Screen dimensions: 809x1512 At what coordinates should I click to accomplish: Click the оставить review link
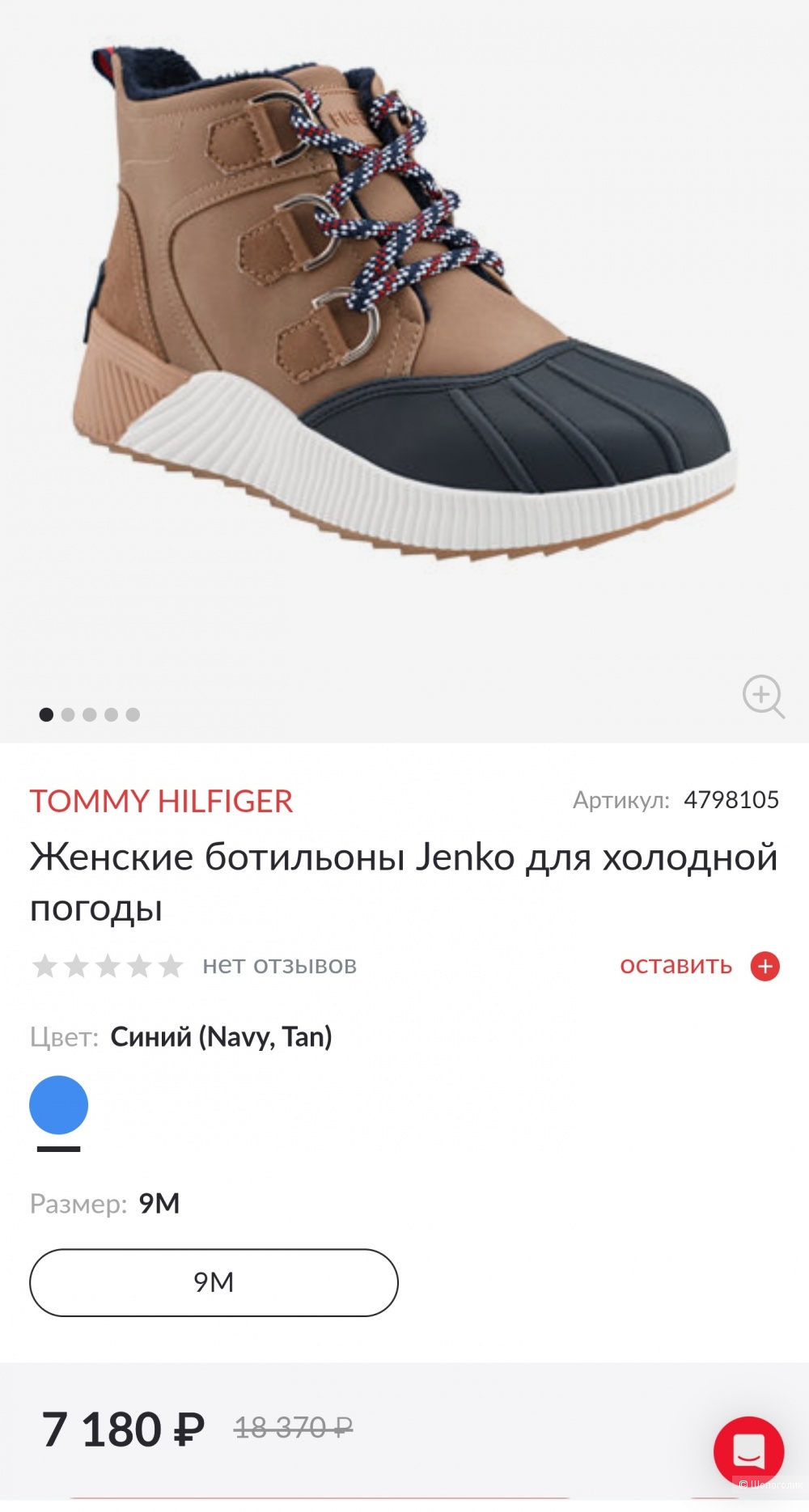676,965
